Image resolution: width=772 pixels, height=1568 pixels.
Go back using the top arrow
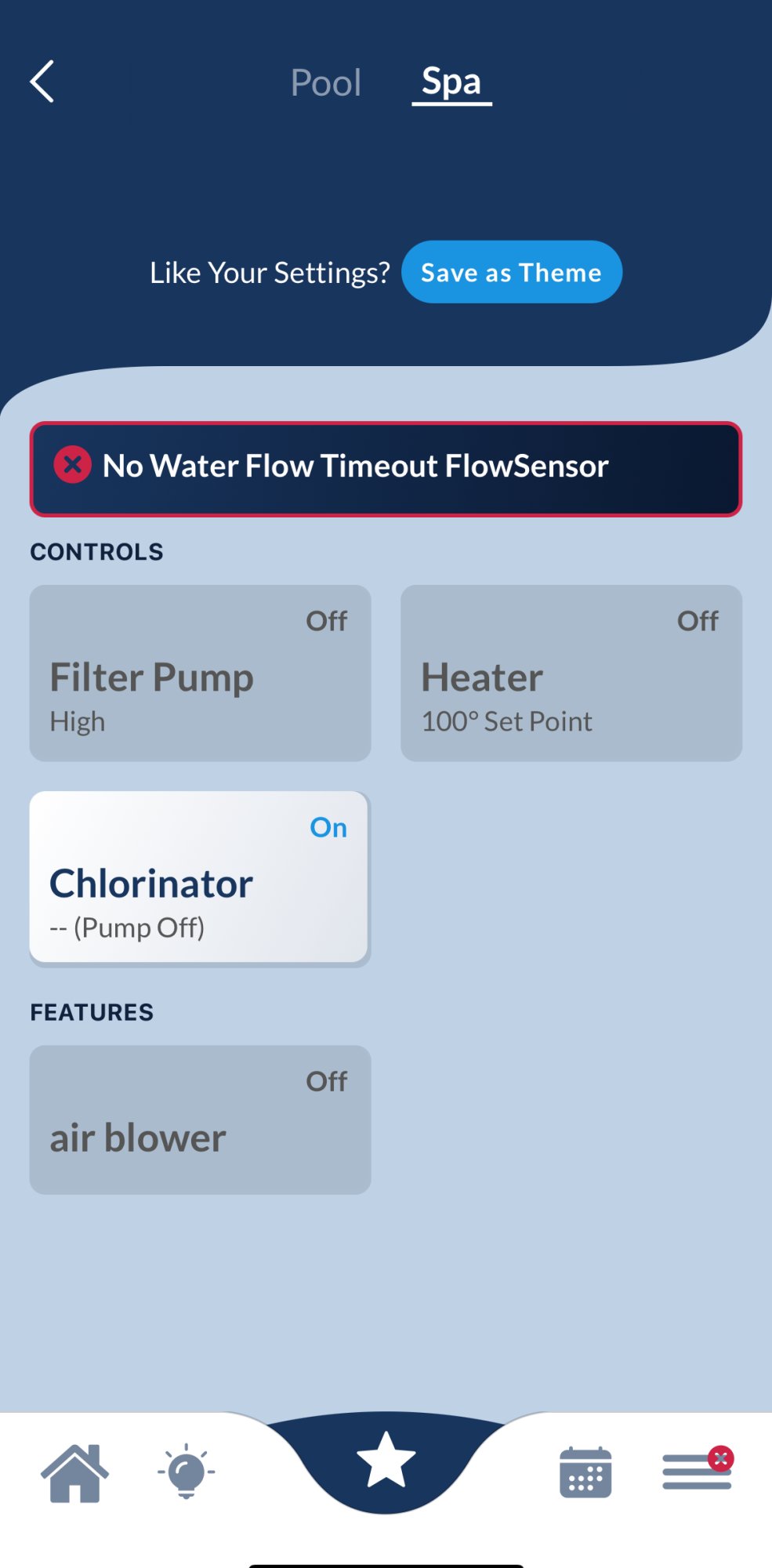tap(42, 82)
